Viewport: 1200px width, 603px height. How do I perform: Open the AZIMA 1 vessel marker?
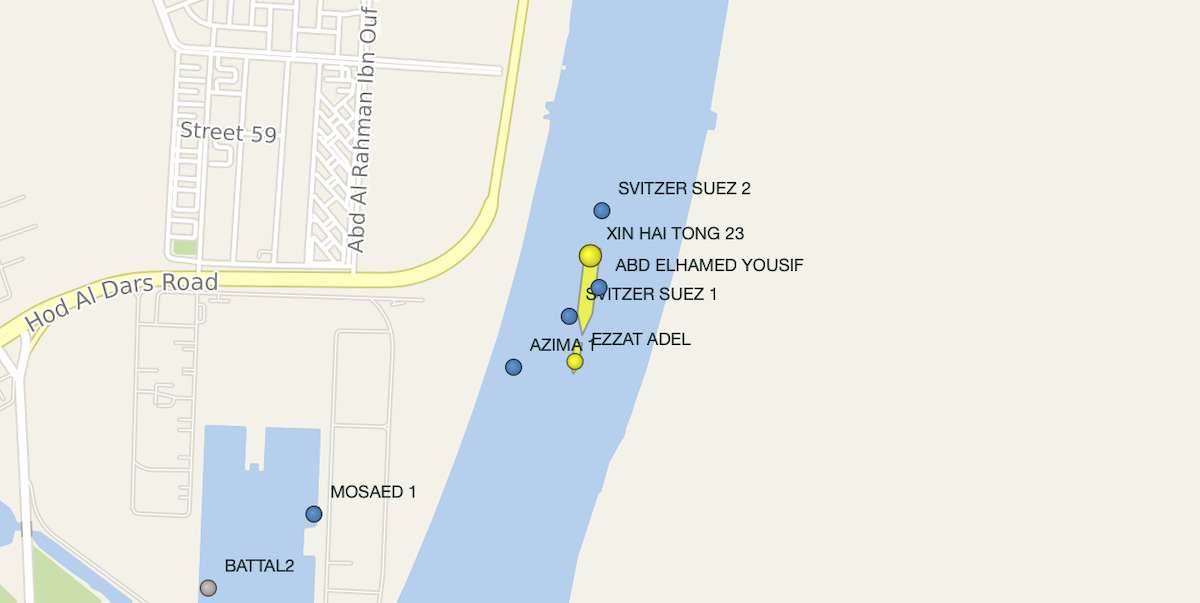pos(514,367)
